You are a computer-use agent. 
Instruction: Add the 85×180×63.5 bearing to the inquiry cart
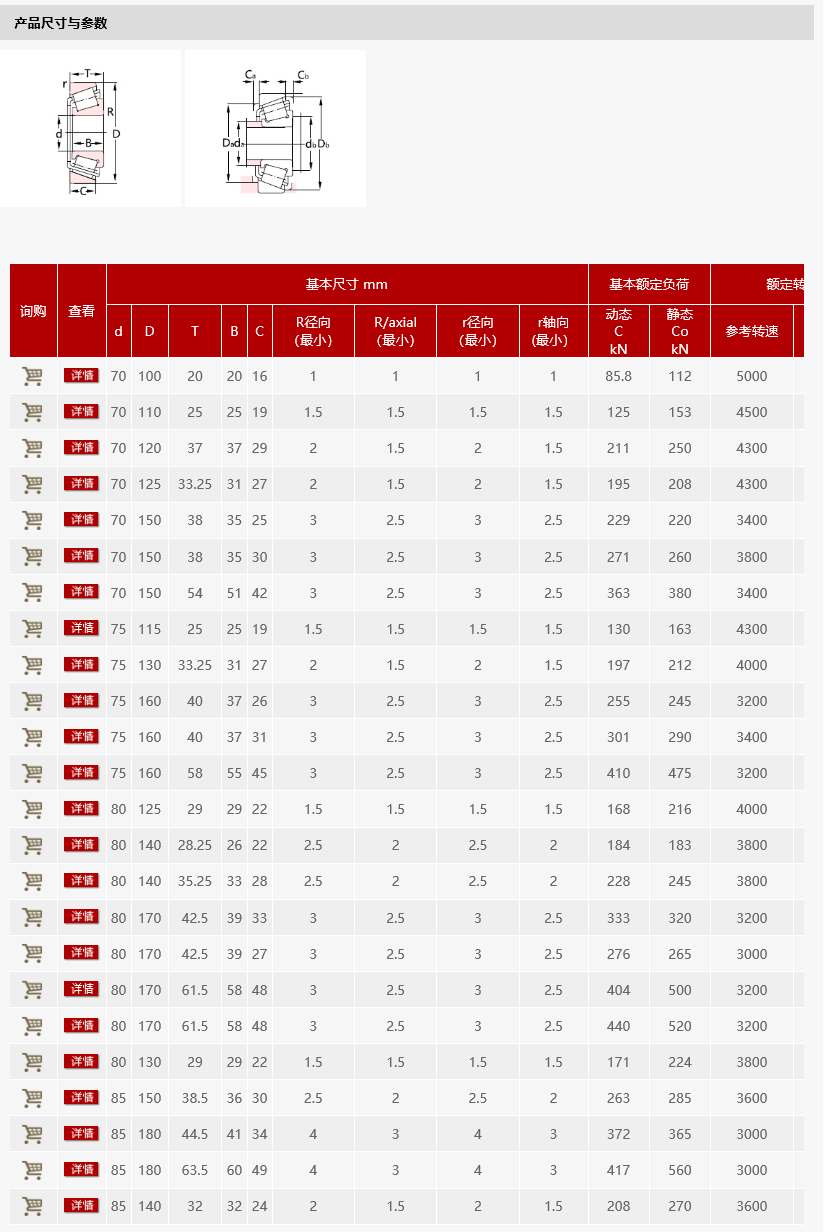point(33,1170)
